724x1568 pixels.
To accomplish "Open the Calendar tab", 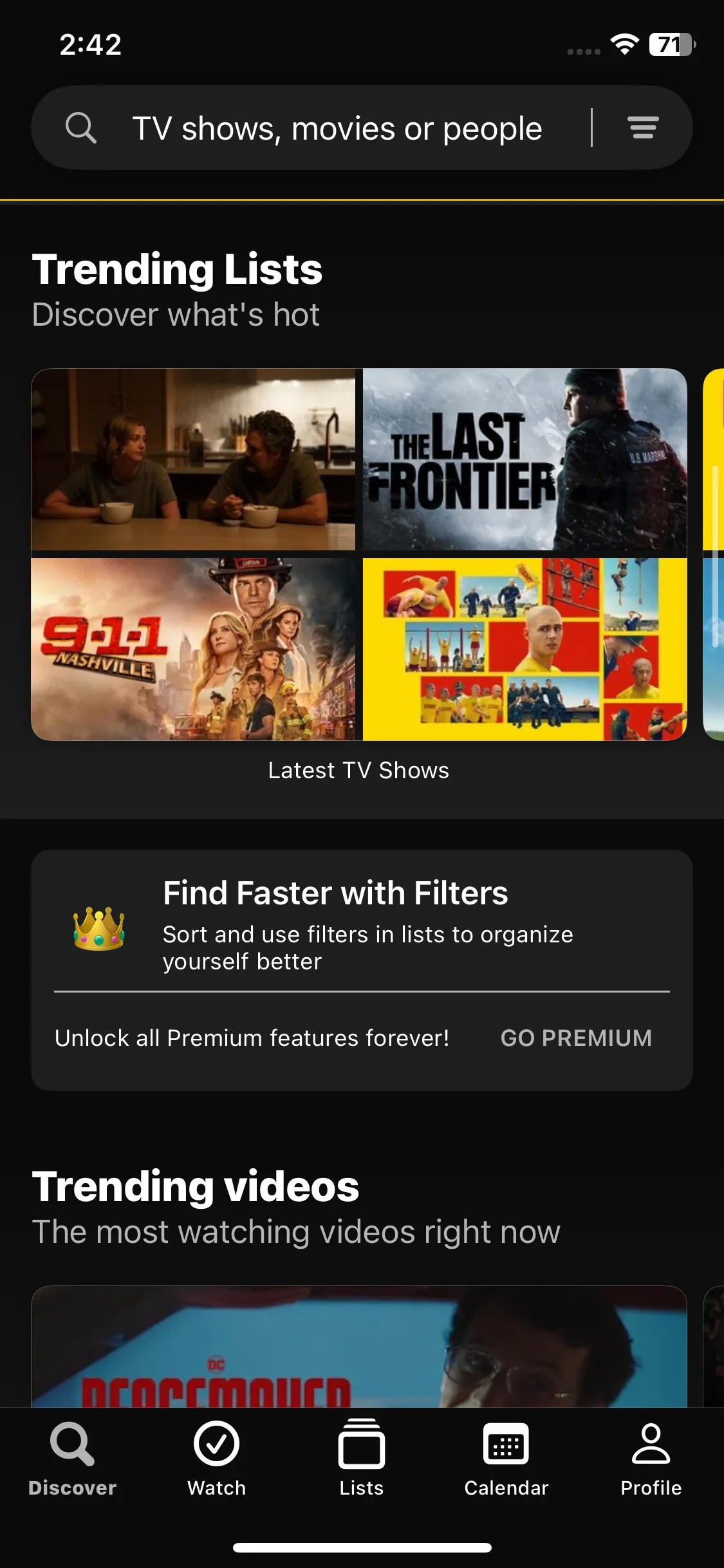I will click(x=506, y=1459).
